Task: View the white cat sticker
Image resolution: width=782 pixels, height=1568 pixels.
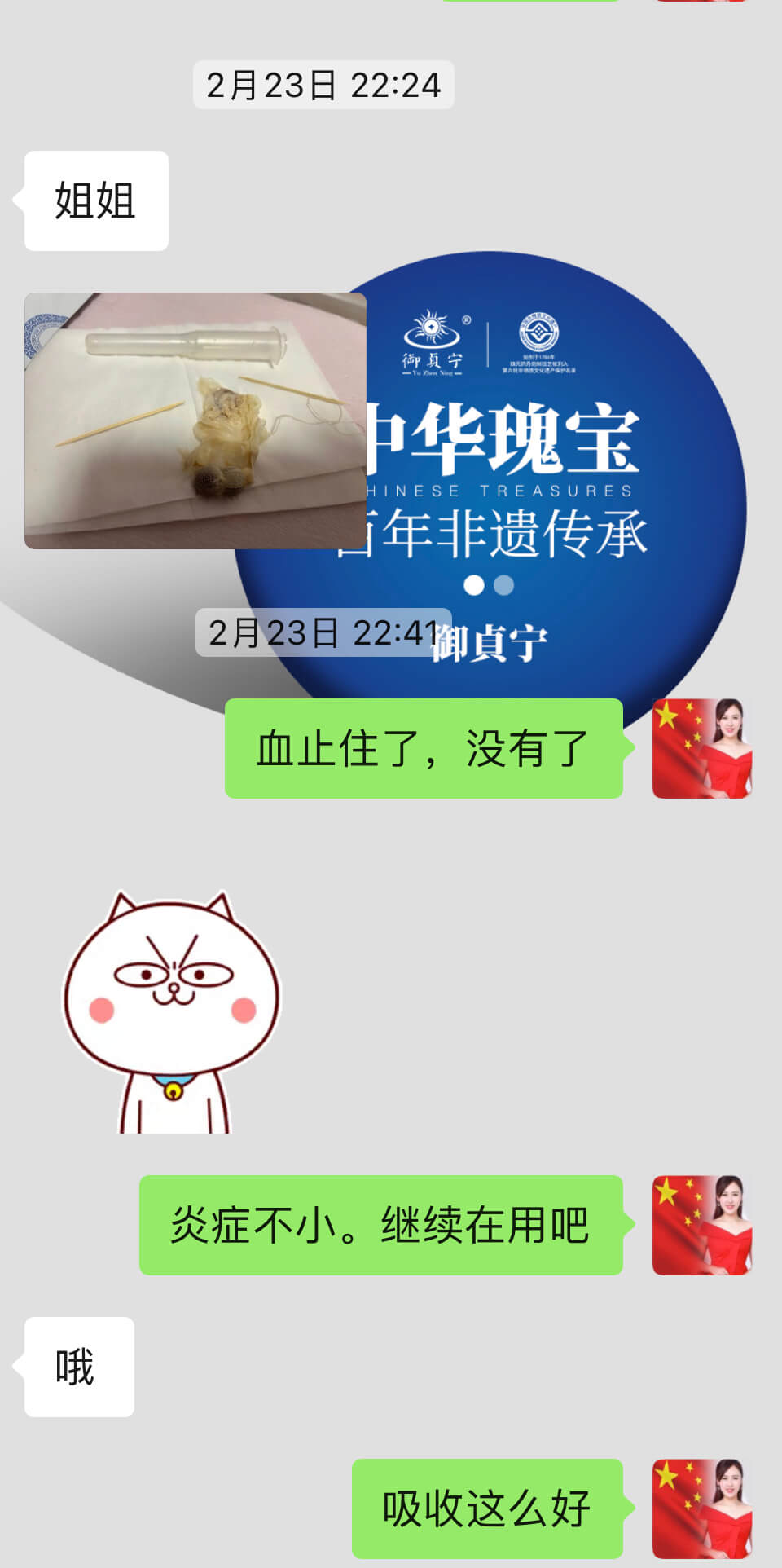Action: (172, 1011)
